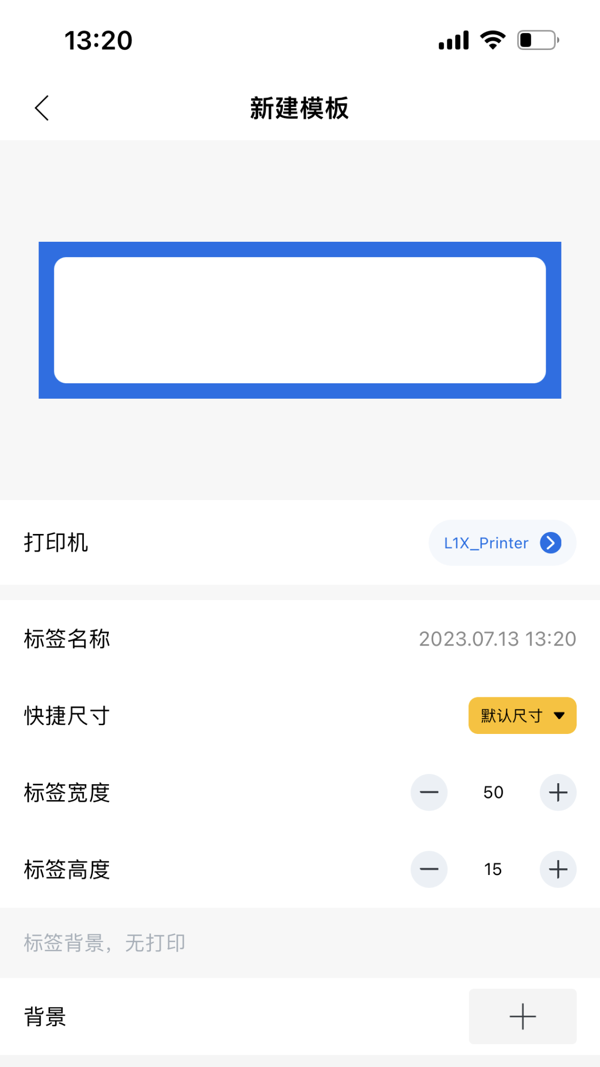The image size is (600, 1067).
Task: Decrease the 标签宽度 value
Action: 429,793
